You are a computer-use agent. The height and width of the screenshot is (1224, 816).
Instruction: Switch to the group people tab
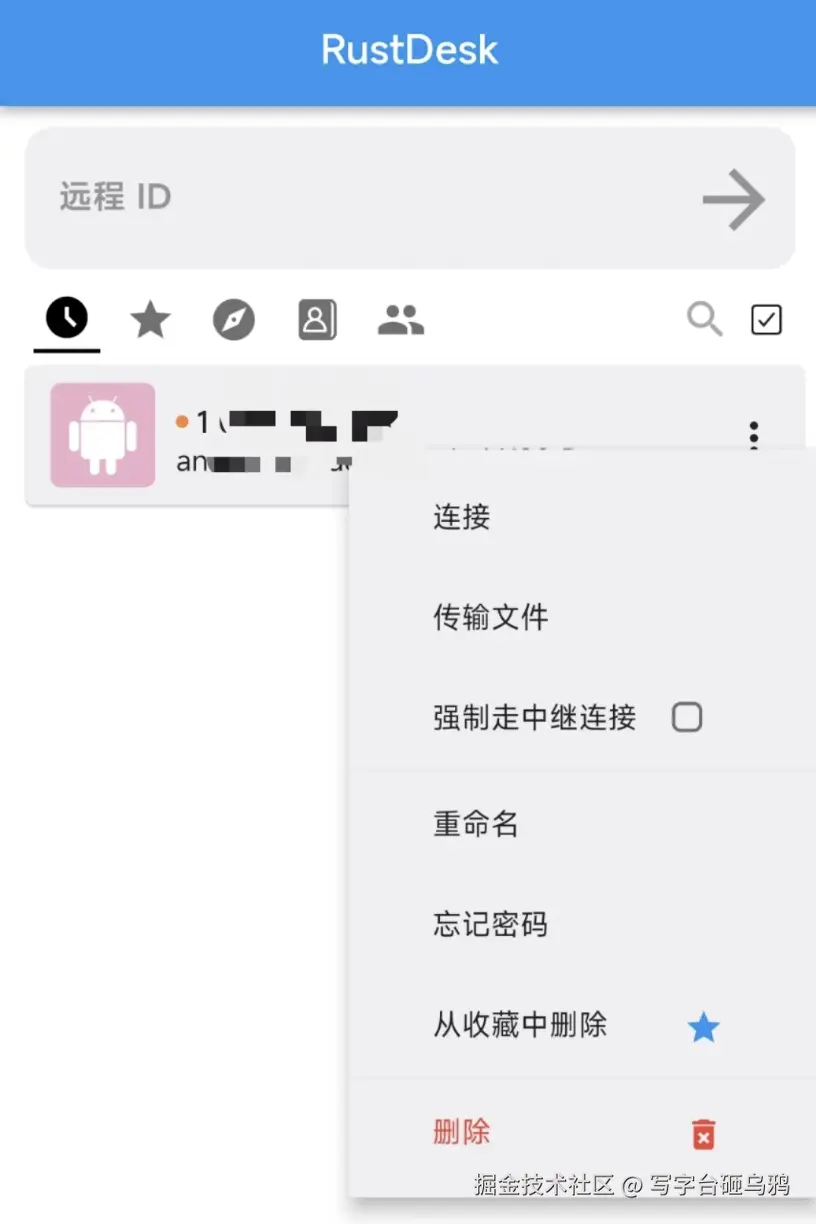point(401,321)
